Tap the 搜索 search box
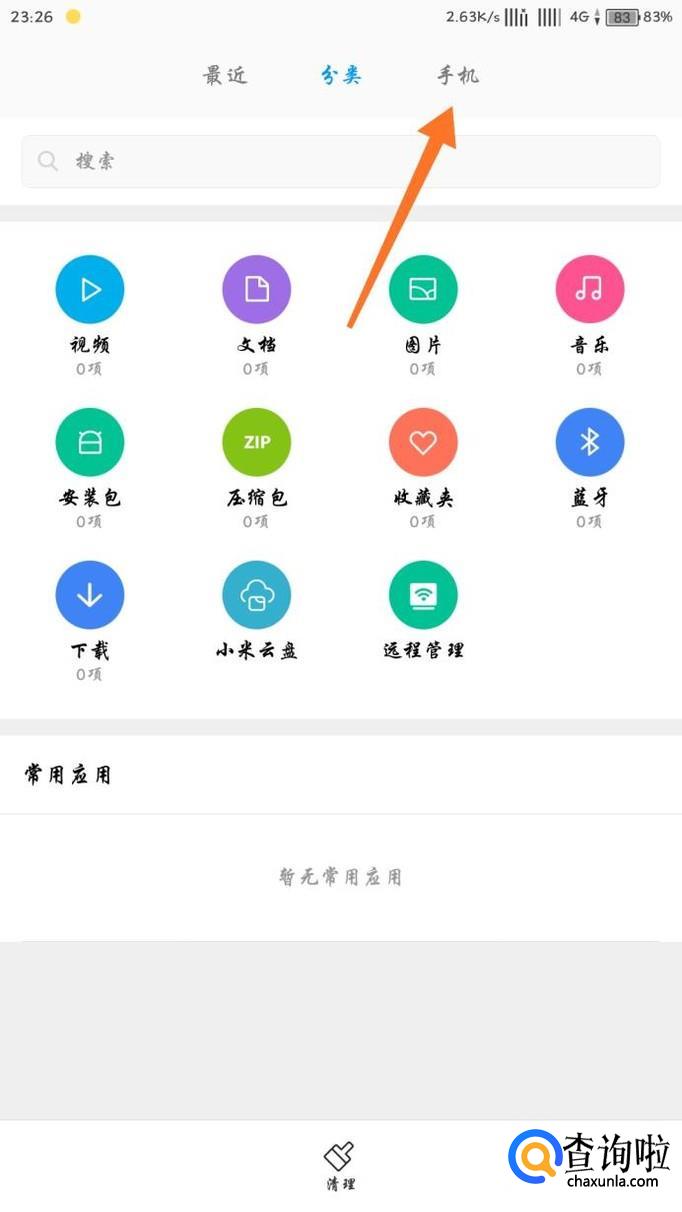The width and height of the screenshot is (682, 1212). tap(341, 161)
